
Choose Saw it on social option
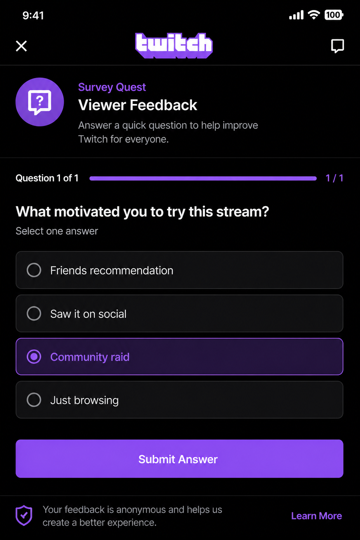pyautogui.click(x=179, y=313)
